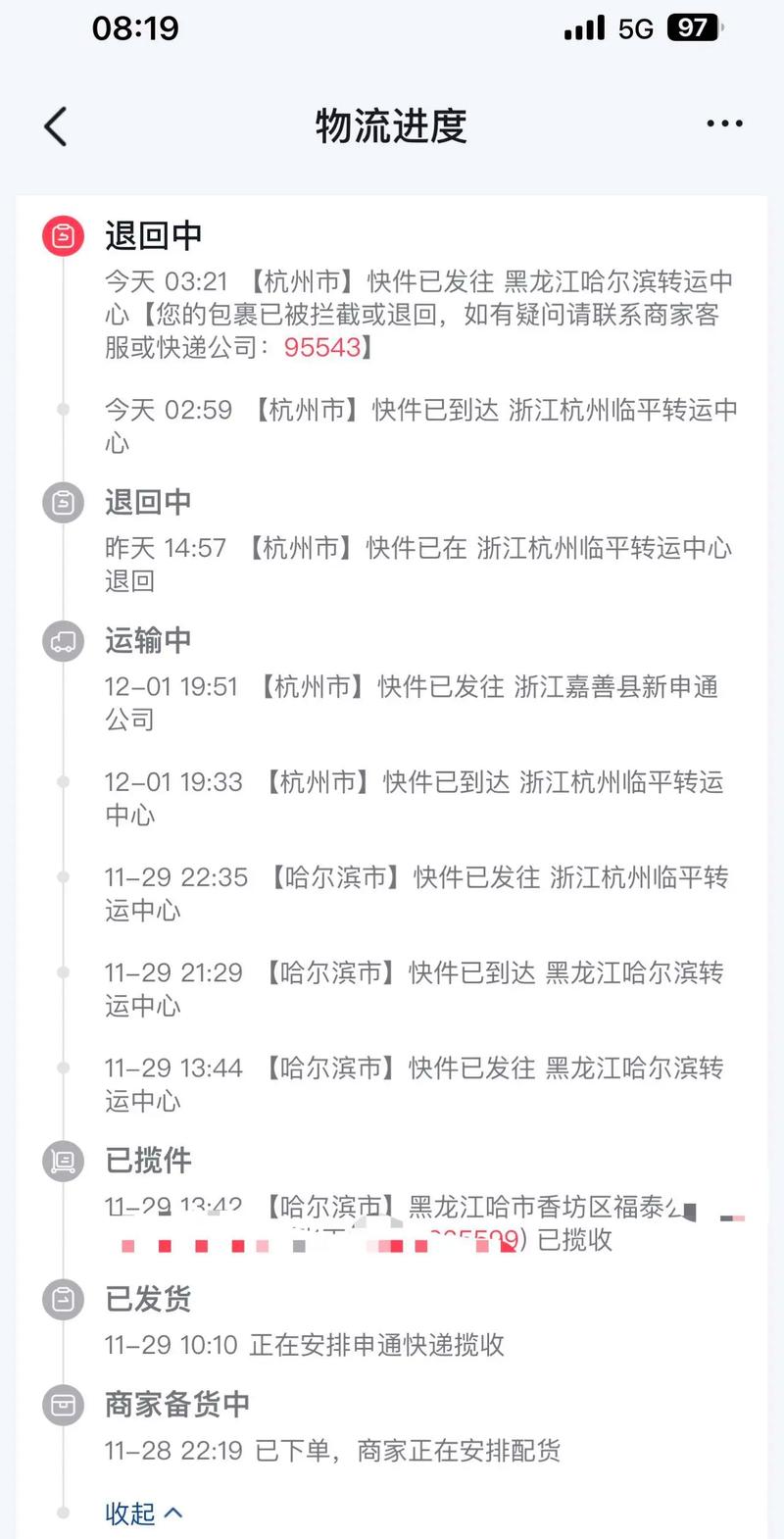Tap the 11-29 10:10 申通 pickup note
The image size is (784, 1539).
click(x=306, y=1346)
